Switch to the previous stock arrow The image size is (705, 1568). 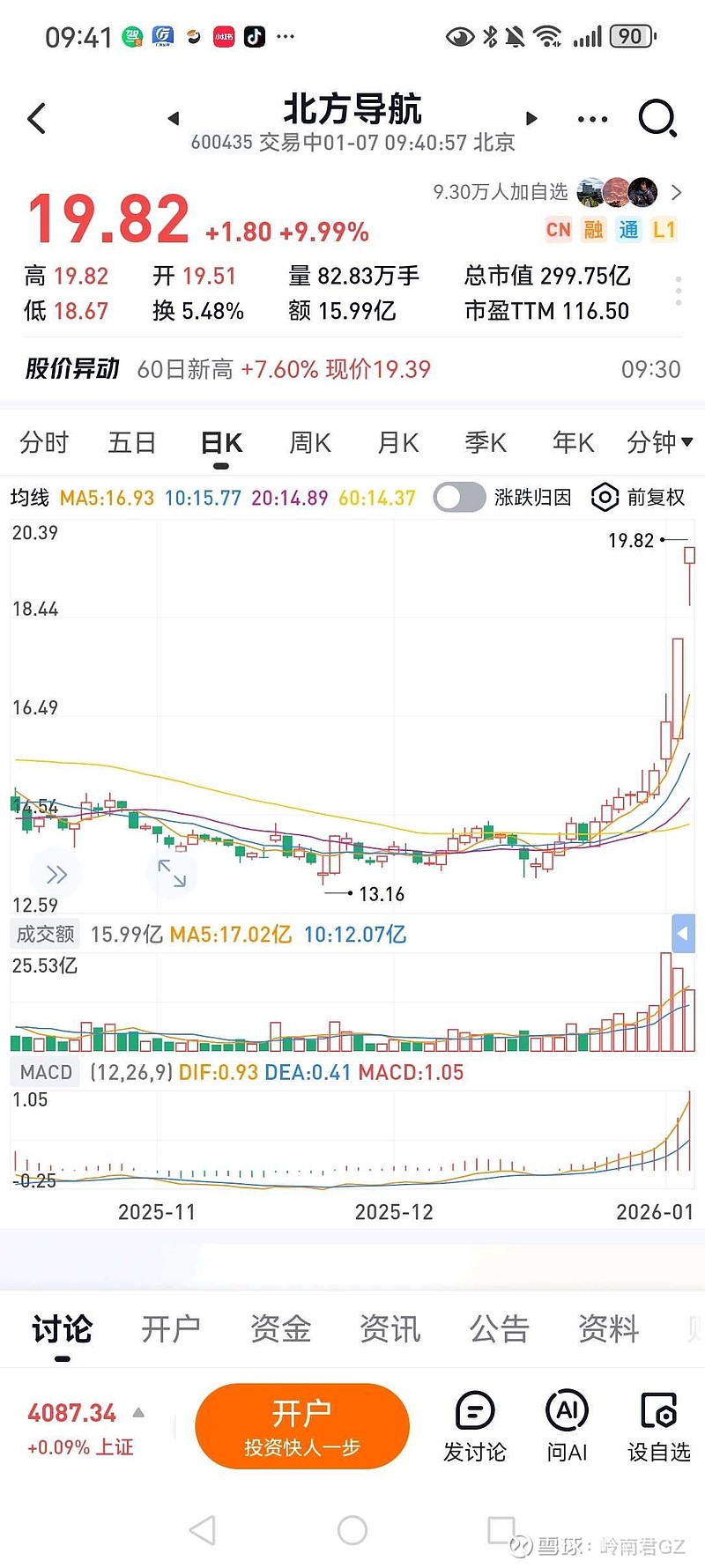[x=174, y=118]
